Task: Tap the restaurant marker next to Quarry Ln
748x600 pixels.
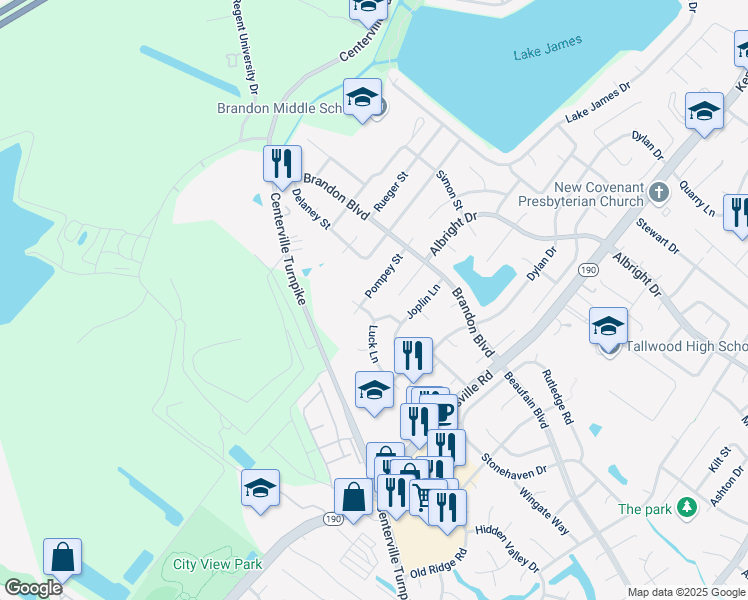Action: (x=738, y=213)
